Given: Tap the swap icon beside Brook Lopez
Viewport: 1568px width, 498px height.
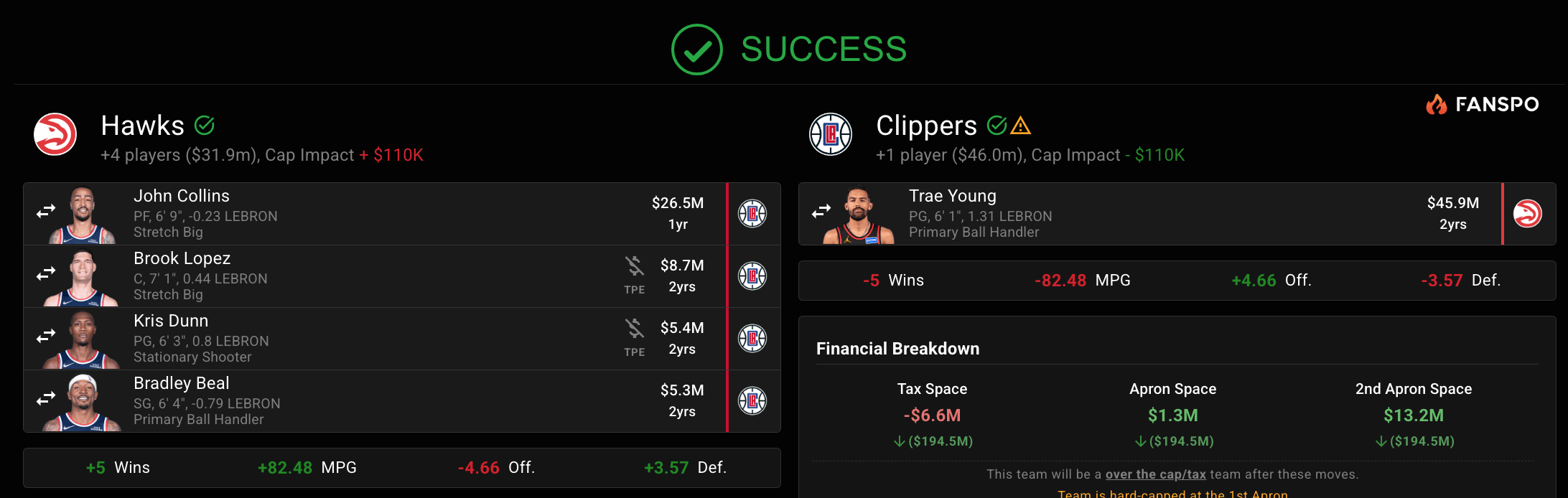Looking at the screenshot, I should click(46, 273).
